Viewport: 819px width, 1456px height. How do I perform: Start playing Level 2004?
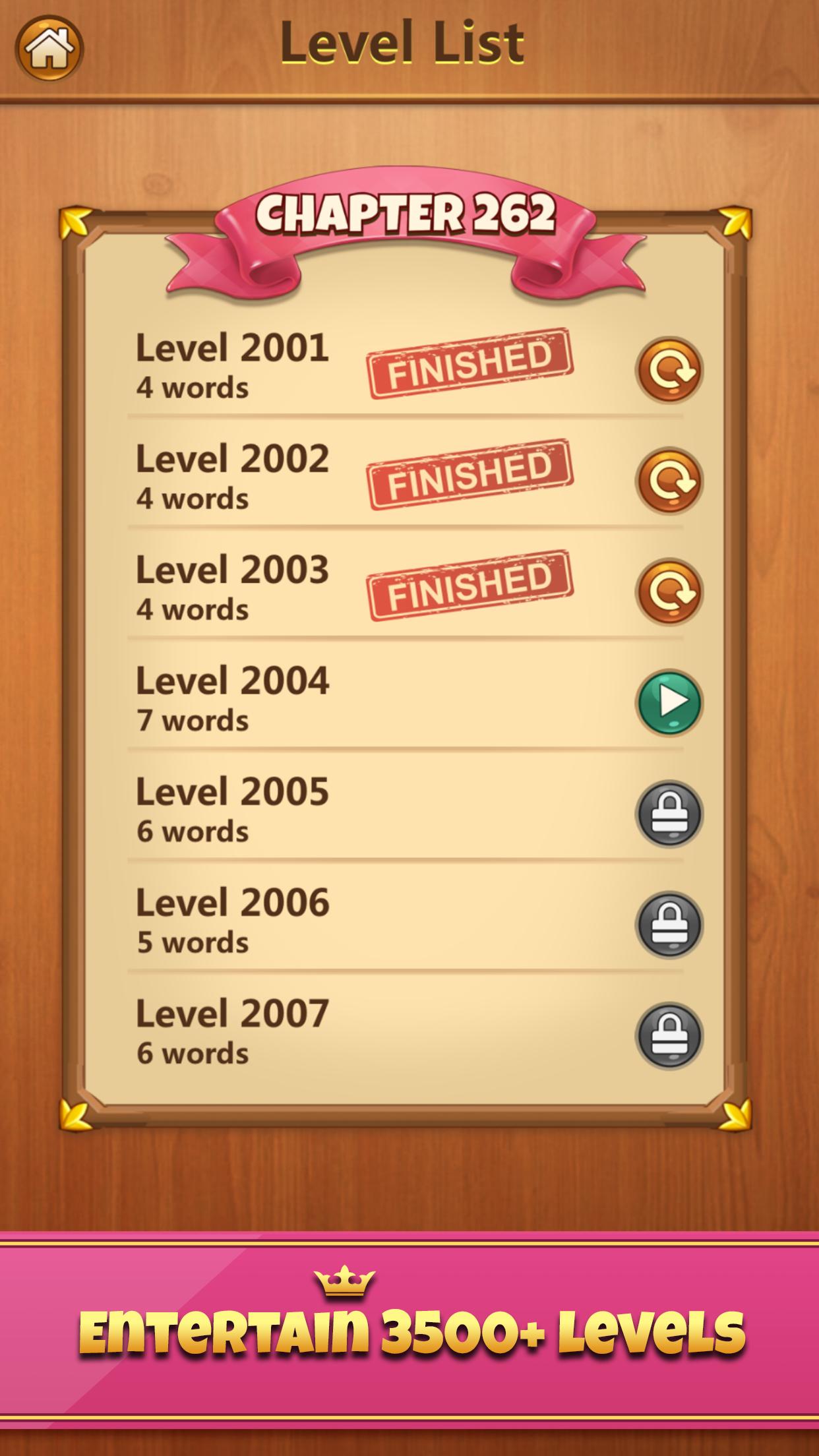(669, 702)
